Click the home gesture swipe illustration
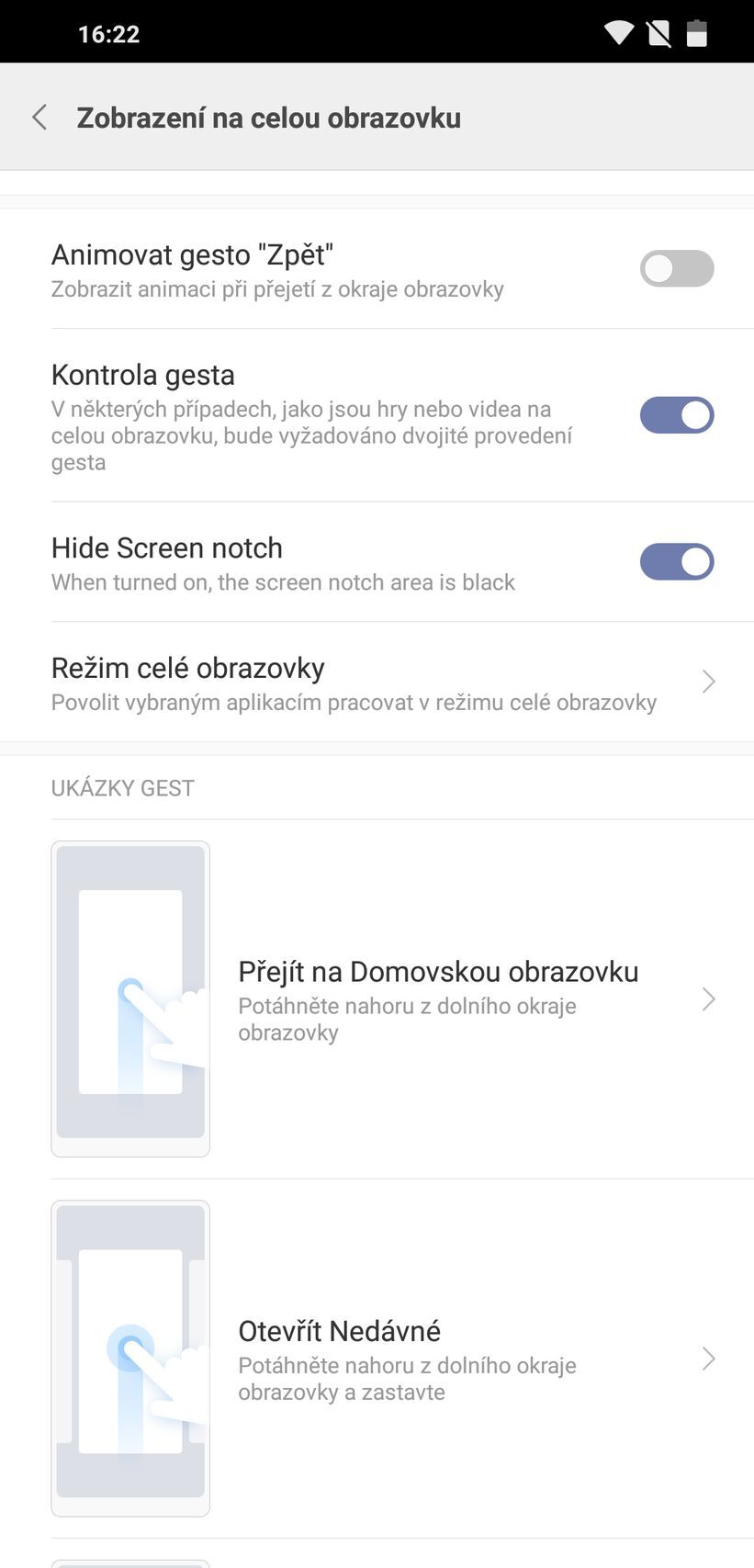This screenshot has width=754, height=1568. click(129, 998)
